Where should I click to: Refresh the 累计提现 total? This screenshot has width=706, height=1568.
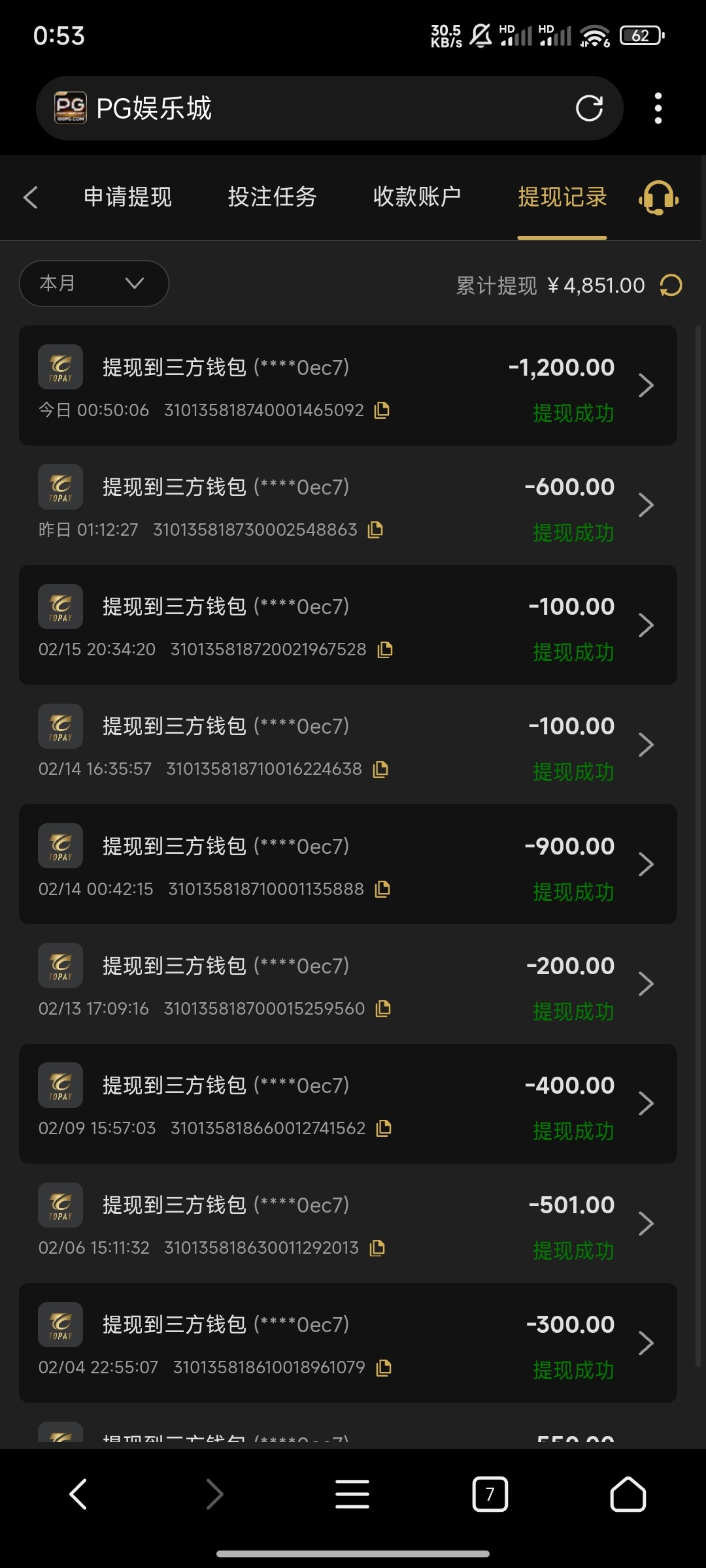click(671, 286)
